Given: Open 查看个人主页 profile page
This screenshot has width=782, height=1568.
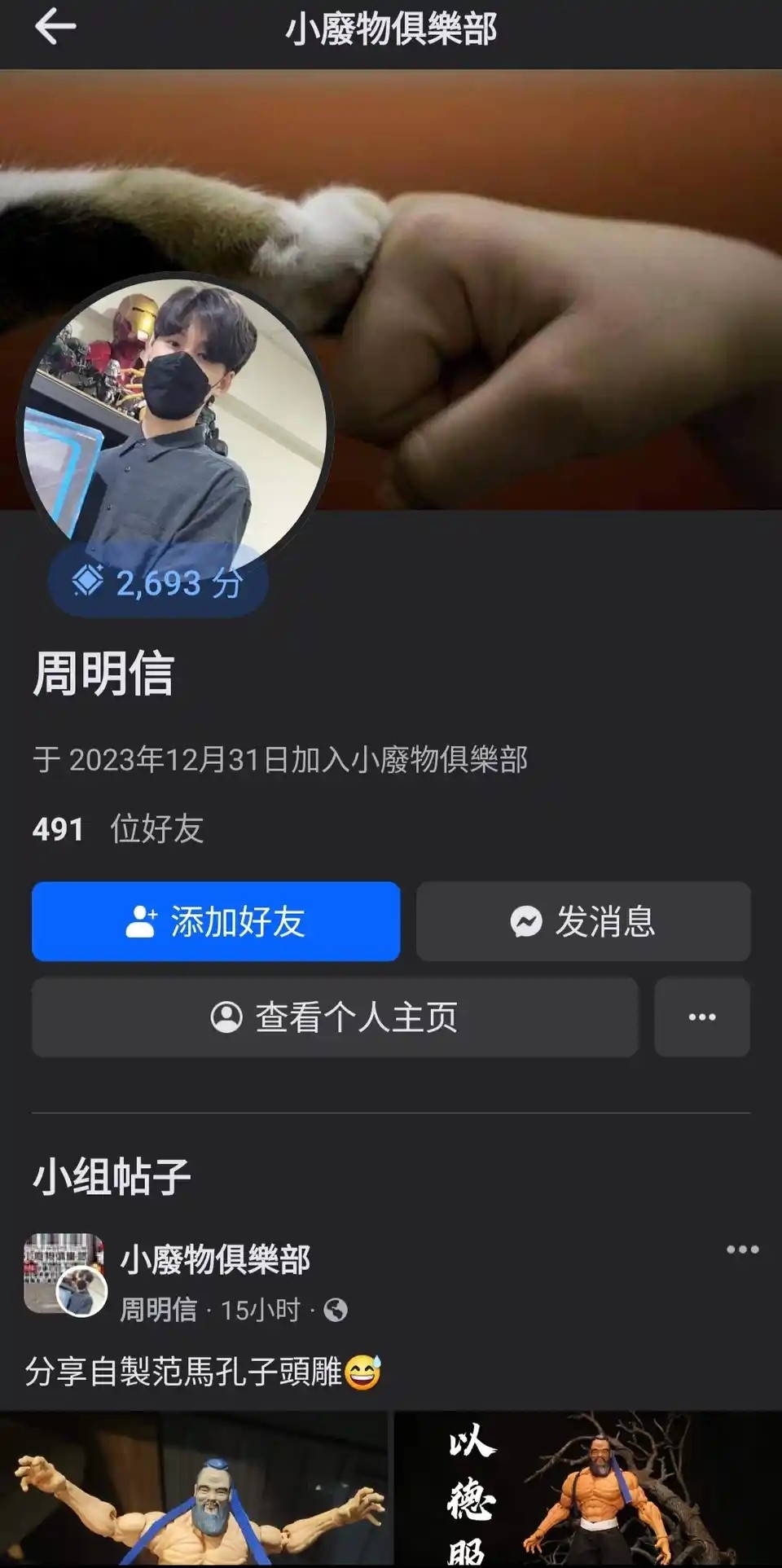Looking at the screenshot, I should 335,1017.
